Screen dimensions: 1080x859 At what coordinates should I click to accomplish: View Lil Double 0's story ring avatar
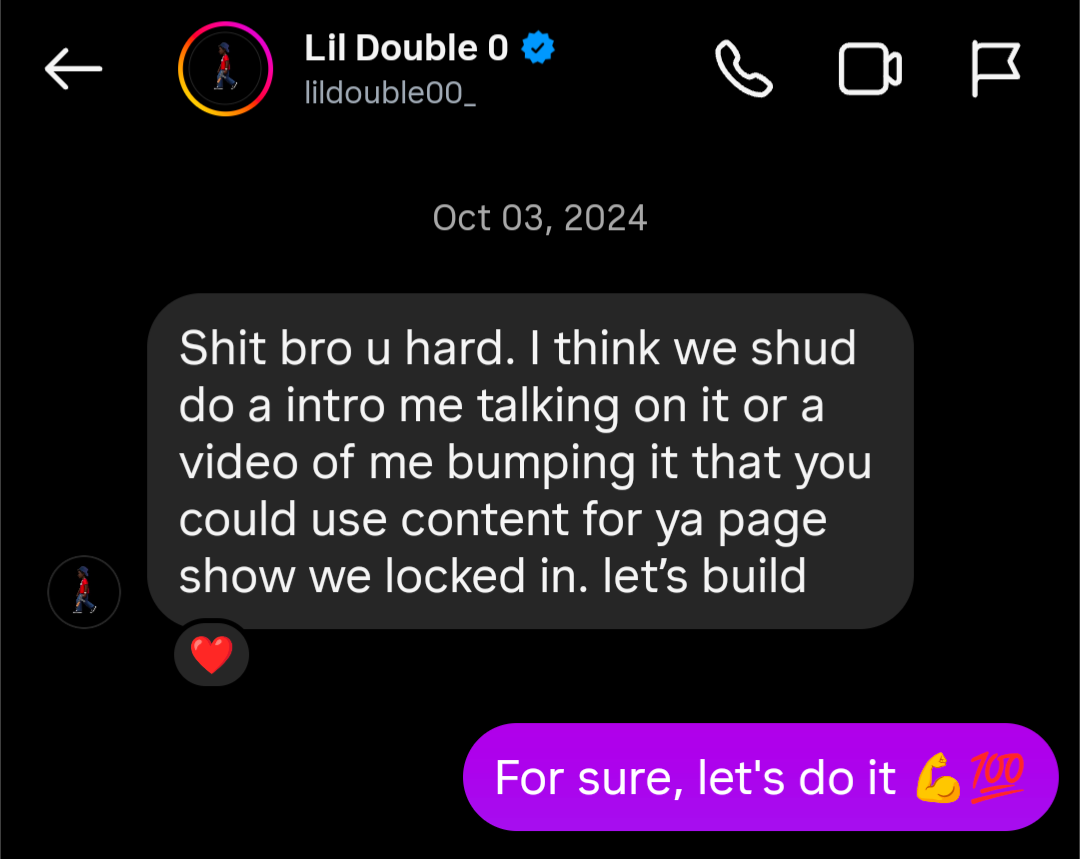[225, 69]
